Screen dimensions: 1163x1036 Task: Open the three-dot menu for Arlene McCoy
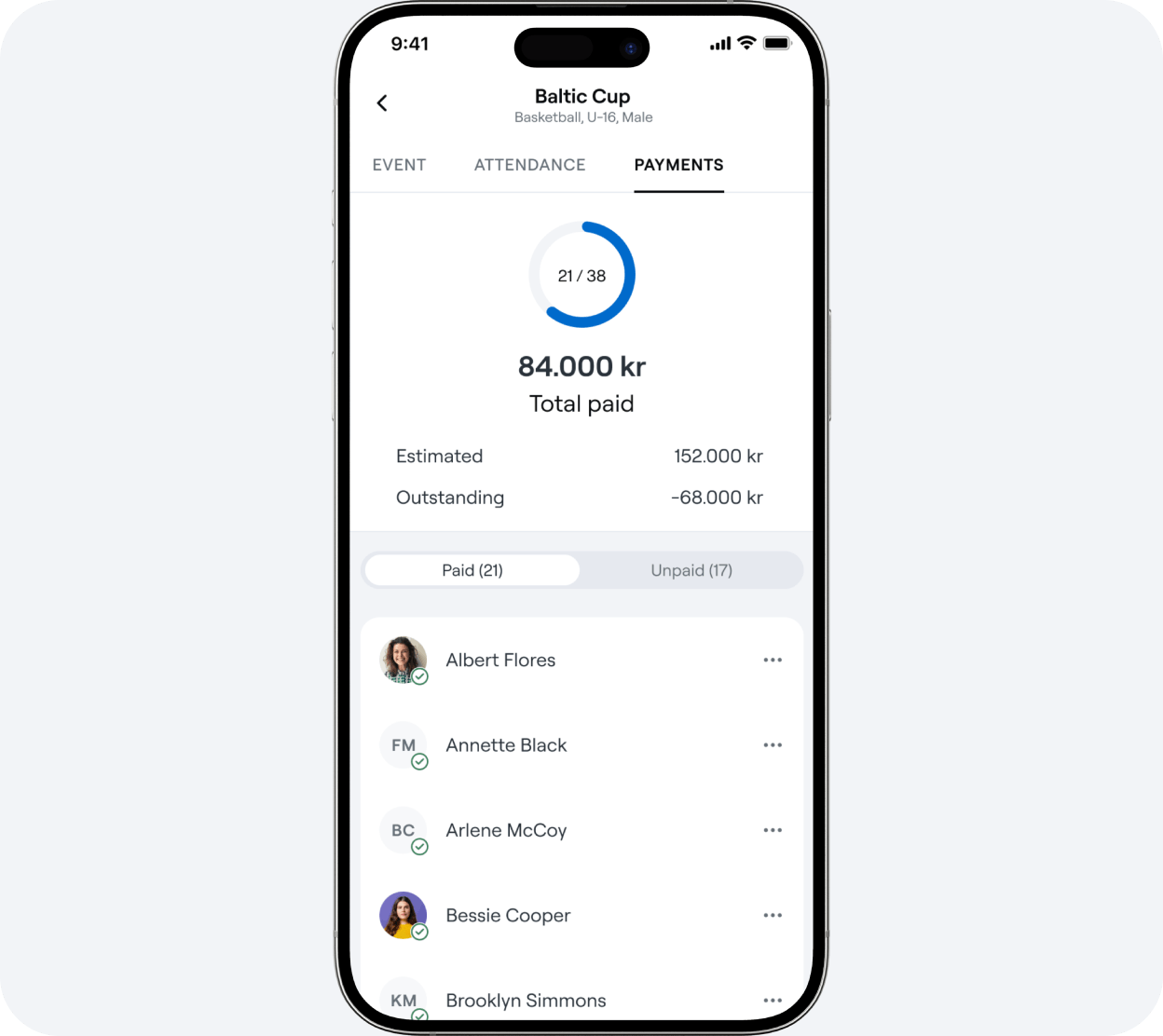[773, 830]
